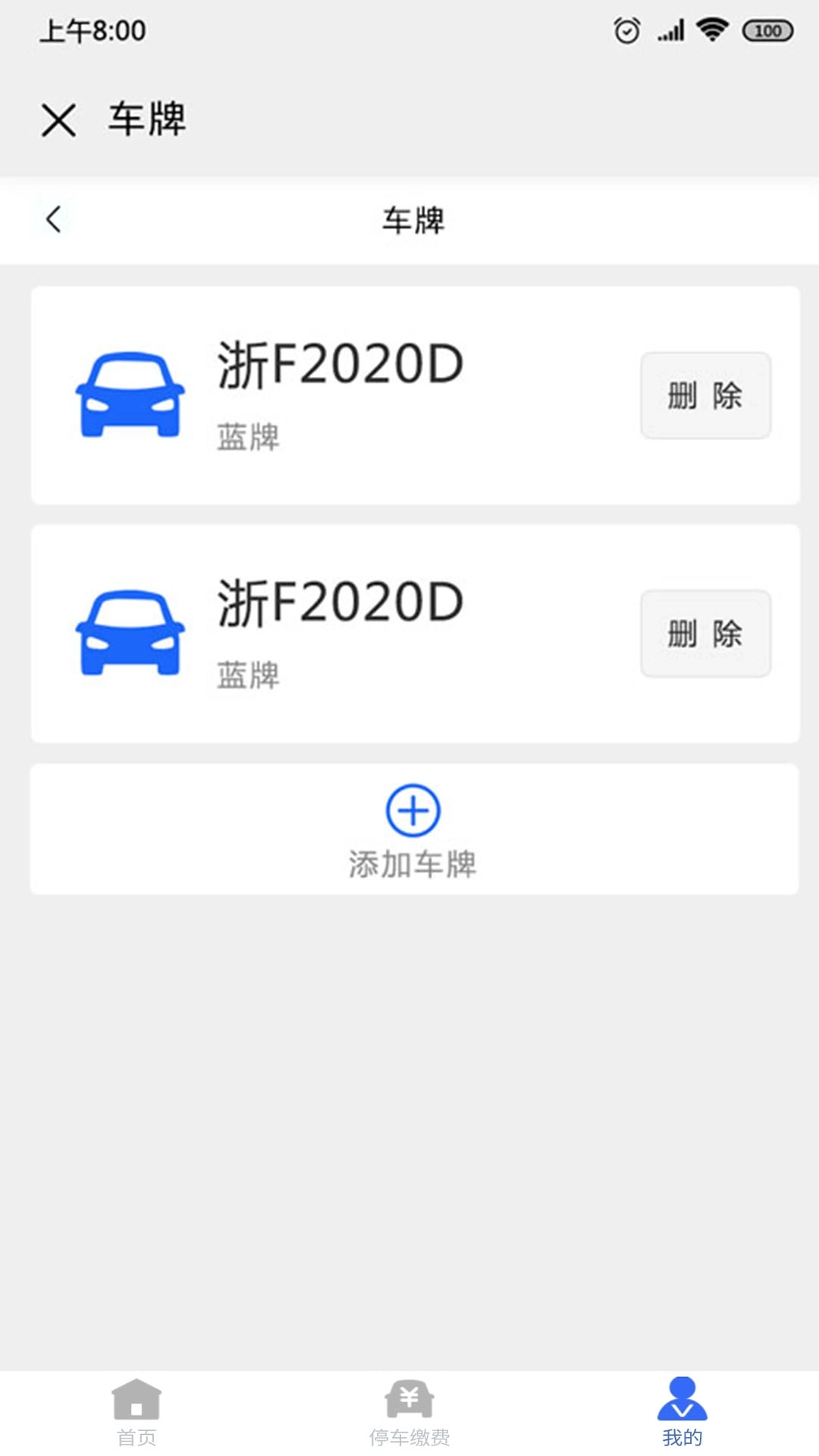The width and height of the screenshot is (819, 1456).
Task: Tap the back chevron beside 车牌 title
Action: coord(53,218)
